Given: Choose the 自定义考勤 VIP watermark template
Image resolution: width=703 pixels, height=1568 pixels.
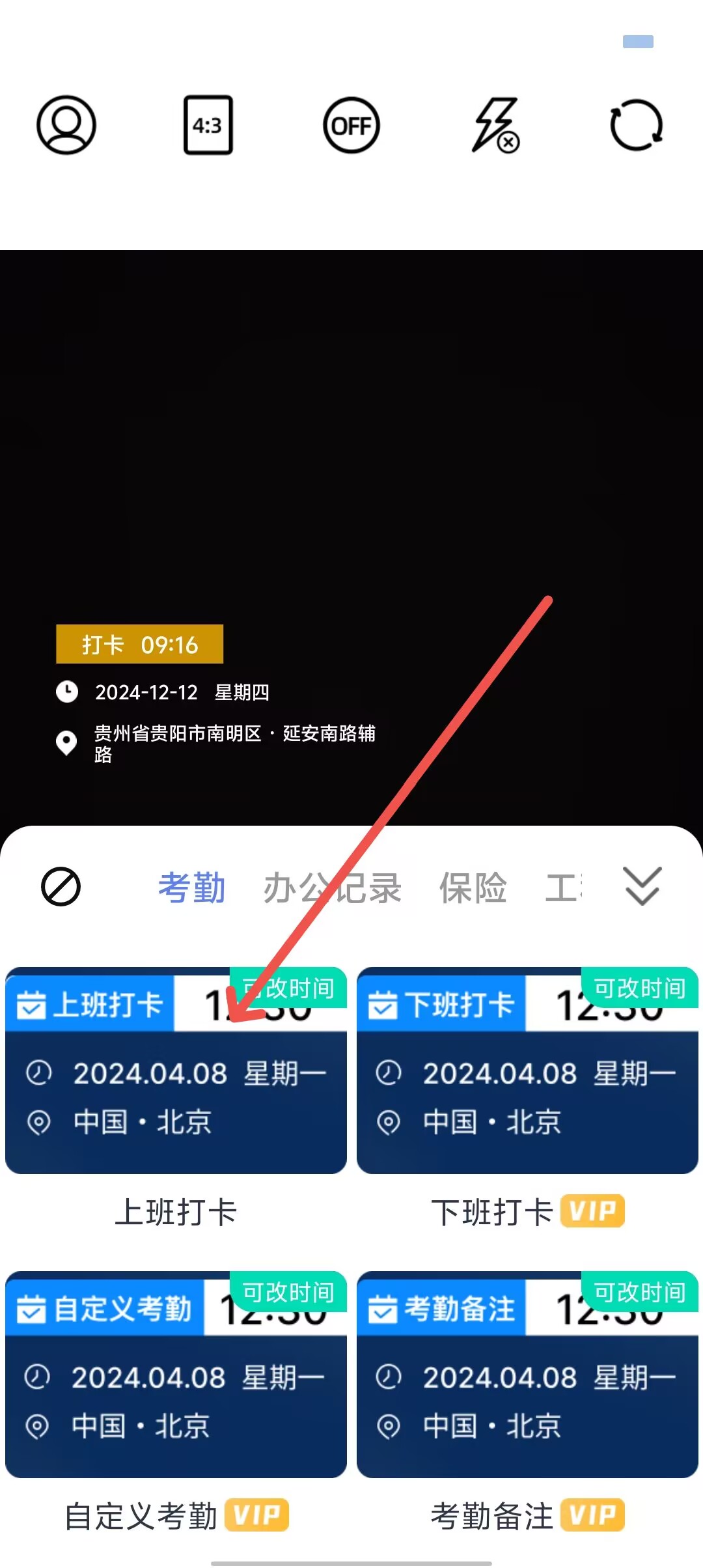Looking at the screenshot, I should (176, 1375).
